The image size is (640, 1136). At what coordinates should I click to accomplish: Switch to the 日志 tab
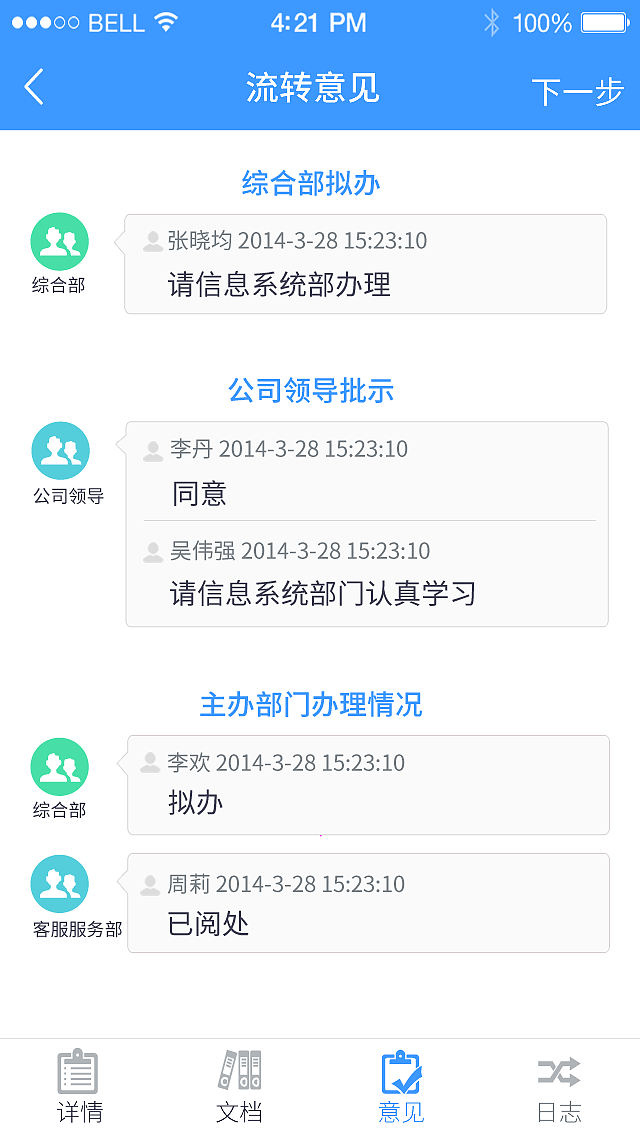pos(559,1086)
